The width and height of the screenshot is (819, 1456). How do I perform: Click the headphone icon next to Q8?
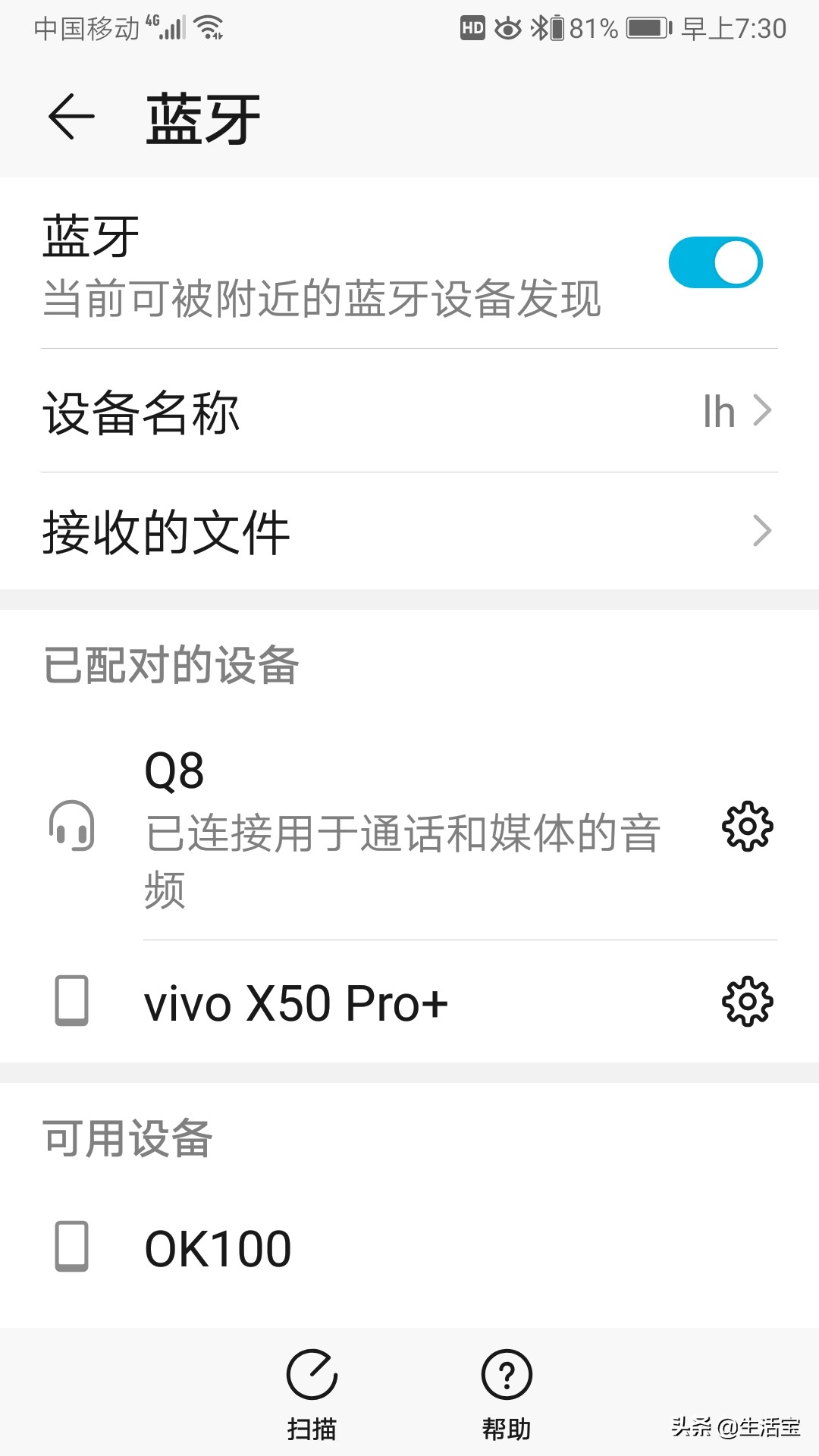72,827
